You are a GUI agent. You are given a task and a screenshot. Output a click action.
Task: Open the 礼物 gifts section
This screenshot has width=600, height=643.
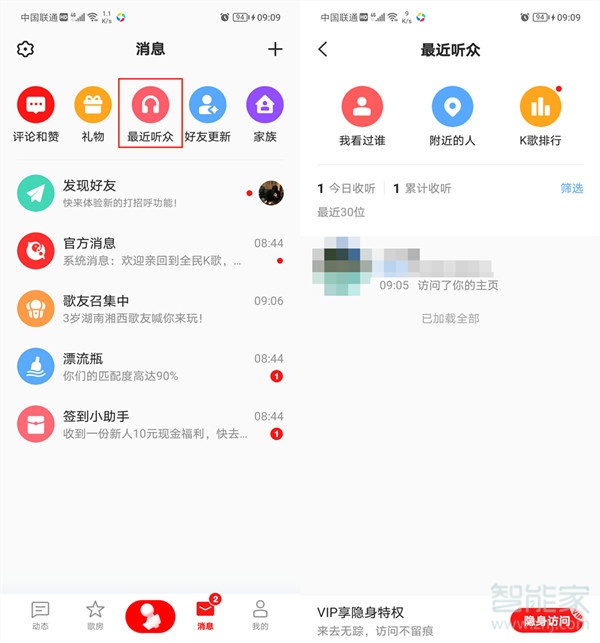click(x=93, y=113)
